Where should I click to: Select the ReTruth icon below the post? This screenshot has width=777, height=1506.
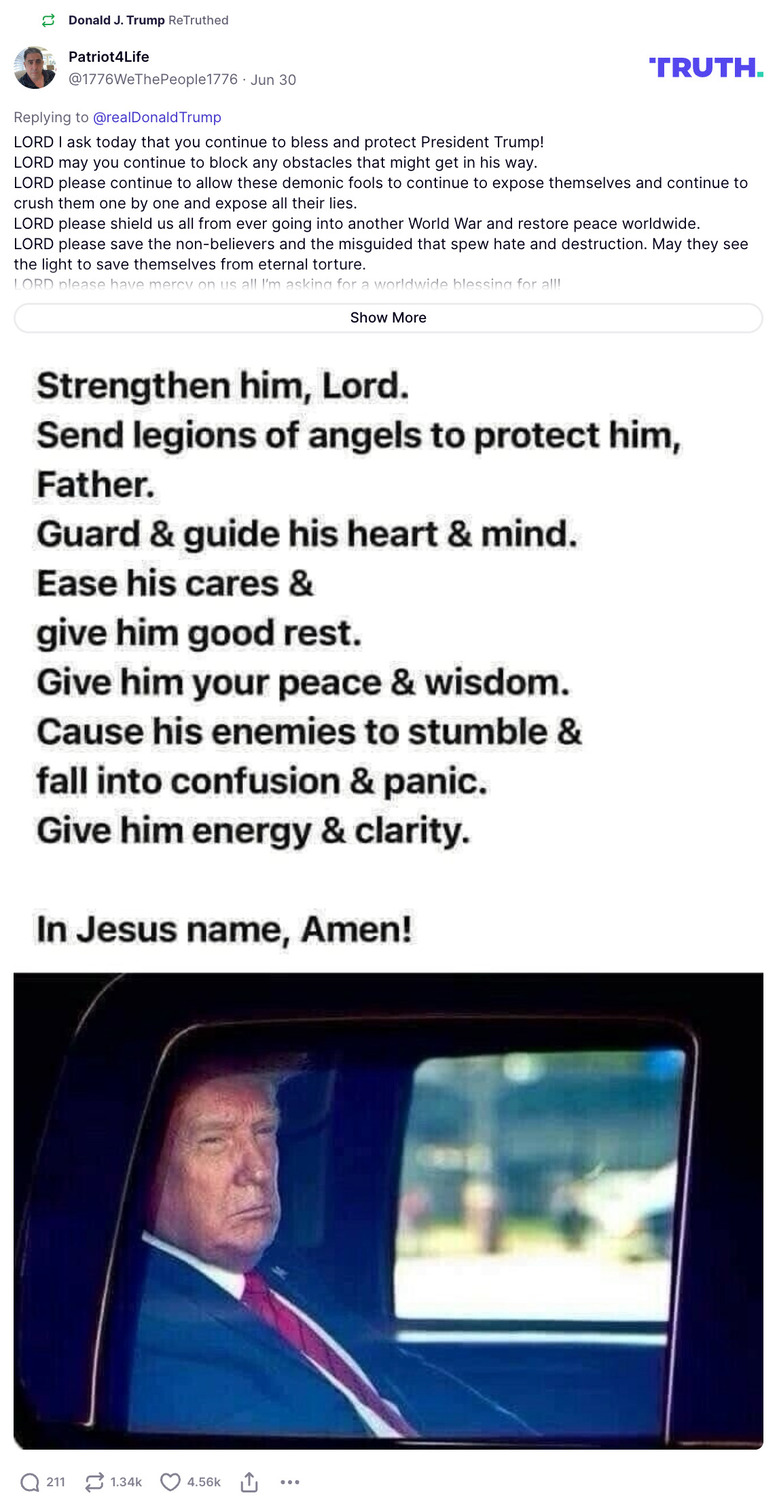95,1482
